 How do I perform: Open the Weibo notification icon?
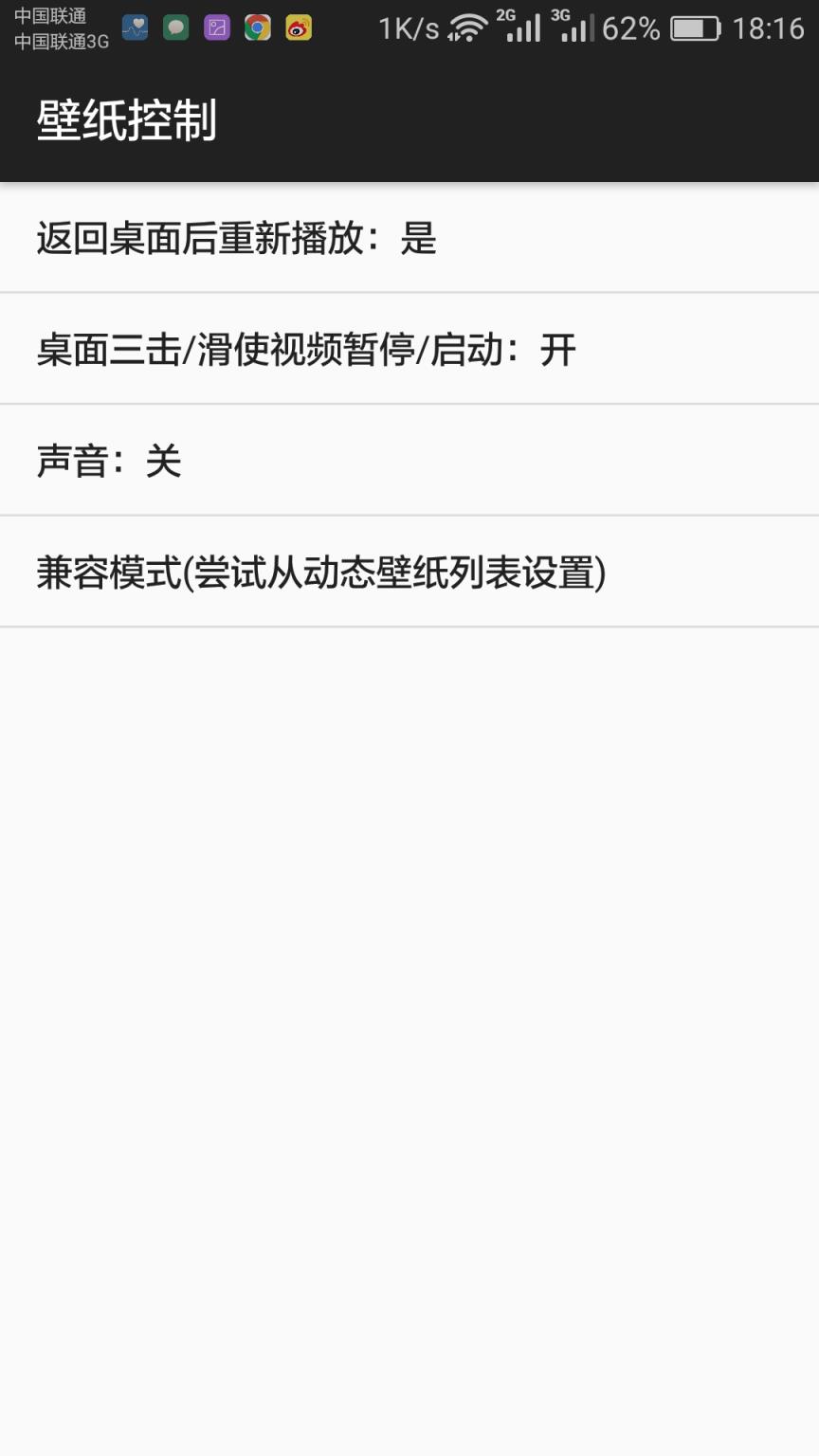(x=297, y=27)
